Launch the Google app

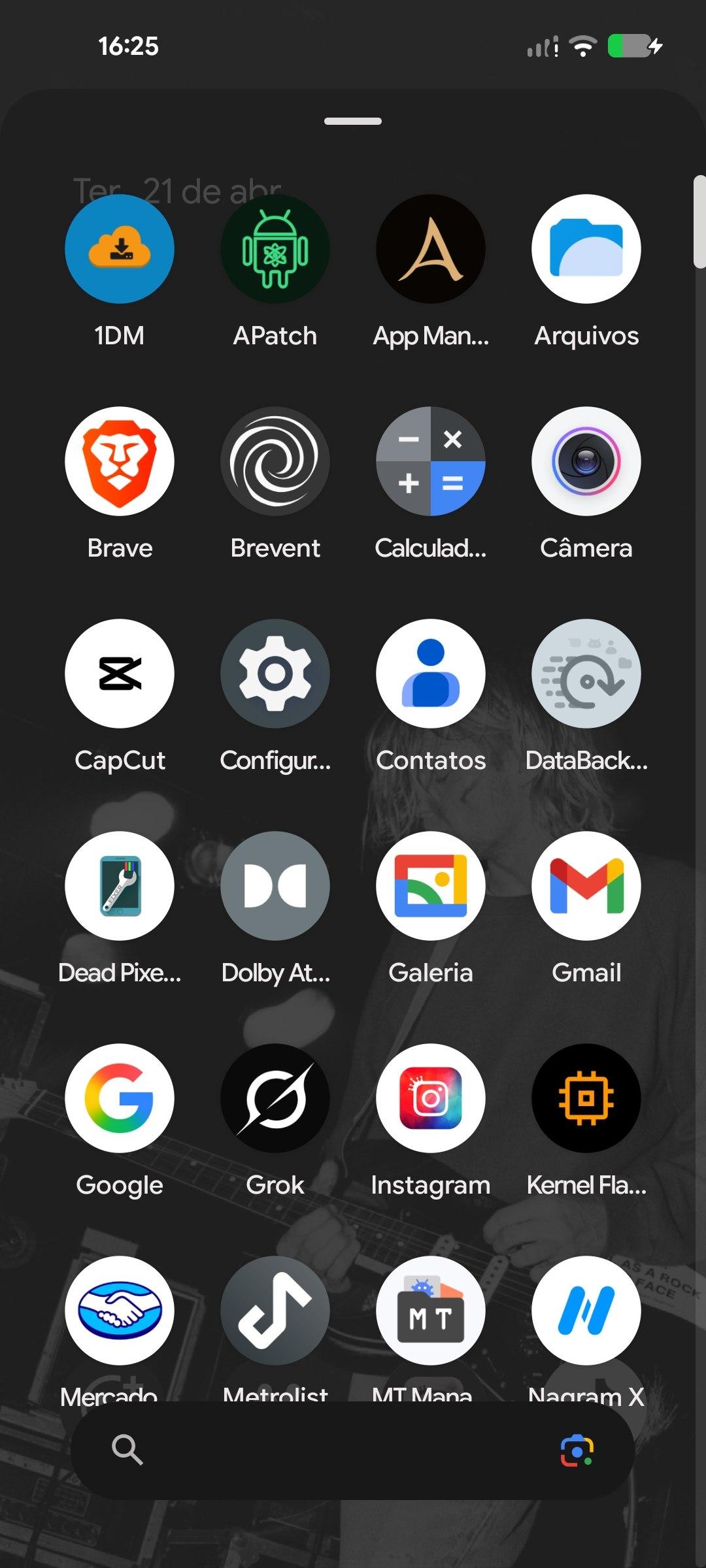[x=120, y=1098]
